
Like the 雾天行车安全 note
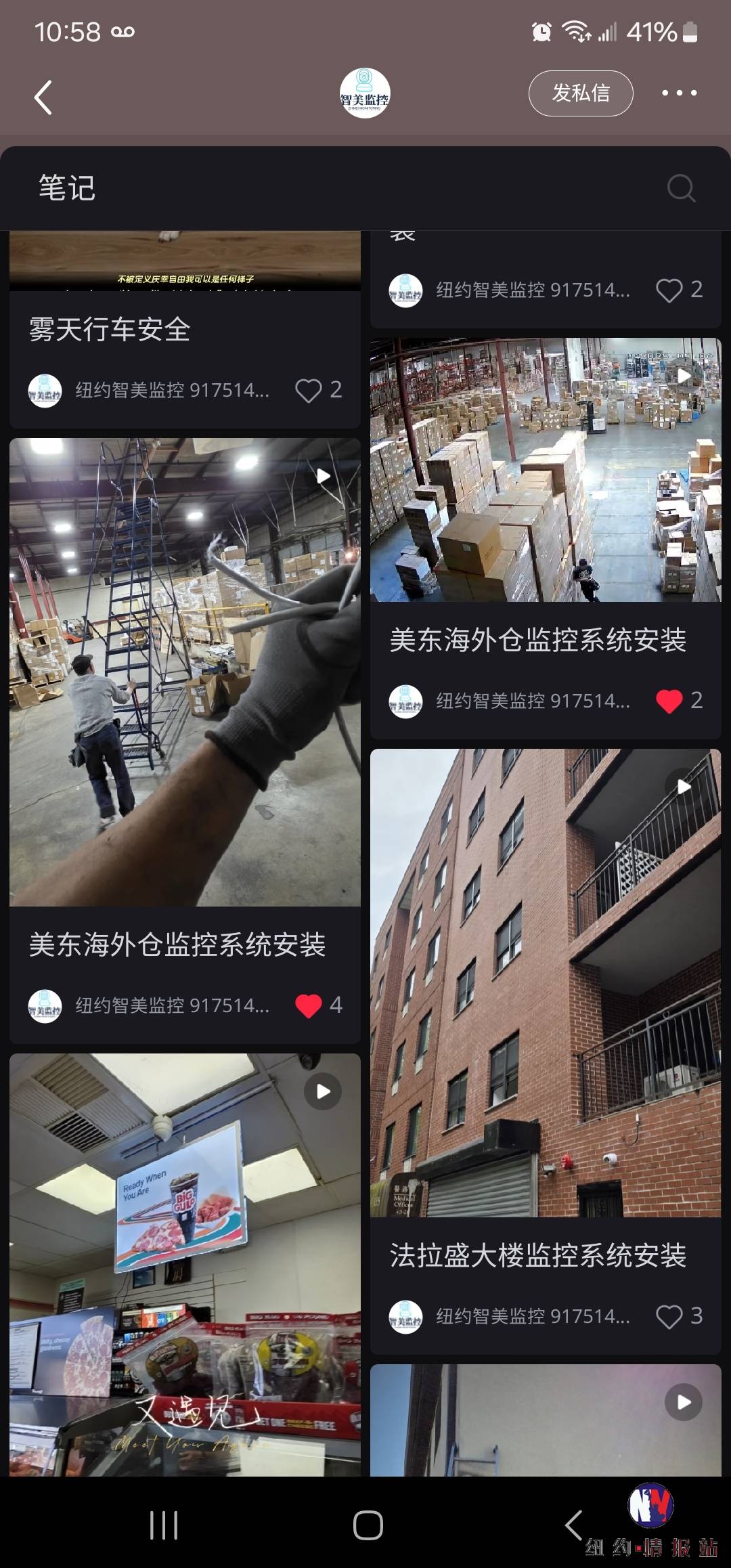pos(309,390)
